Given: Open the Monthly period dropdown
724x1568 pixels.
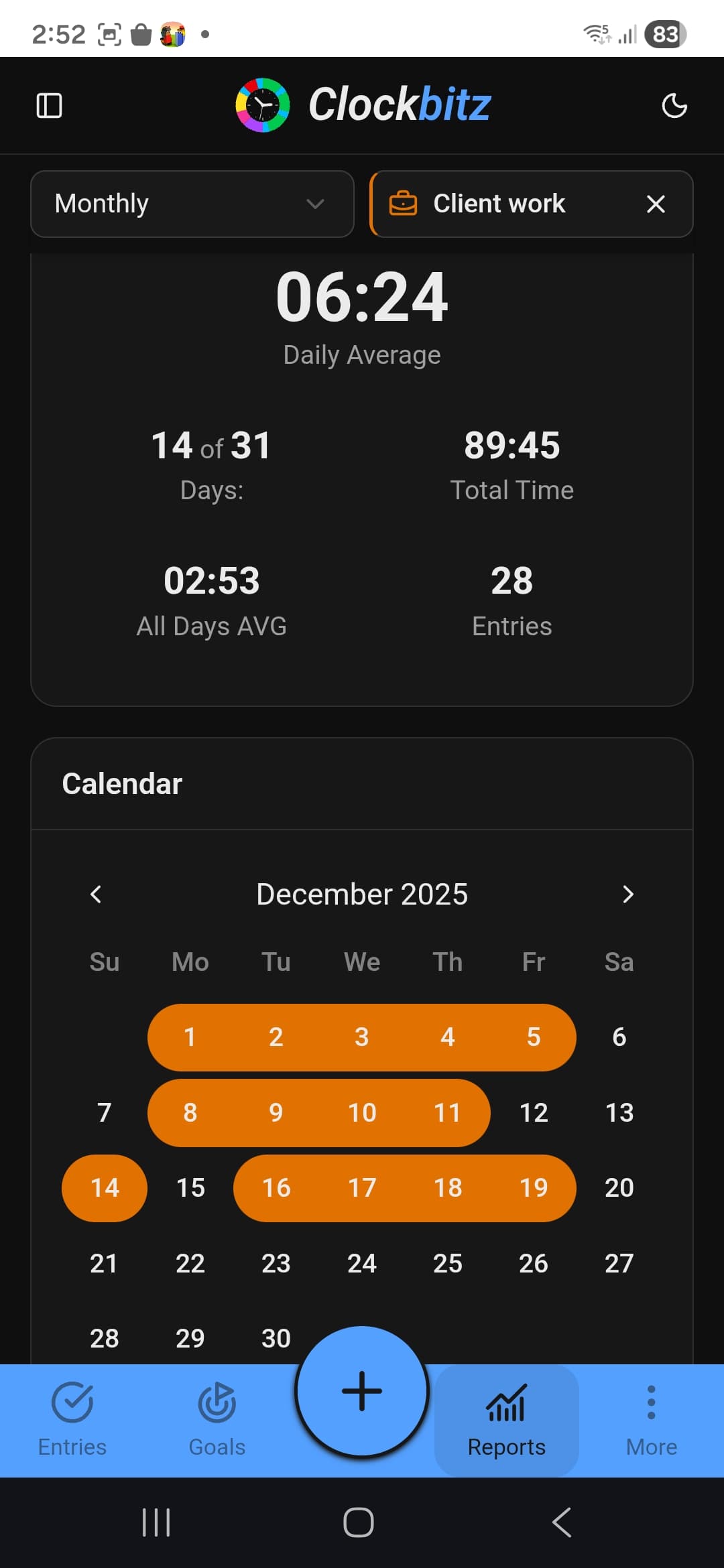Looking at the screenshot, I should (x=191, y=204).
